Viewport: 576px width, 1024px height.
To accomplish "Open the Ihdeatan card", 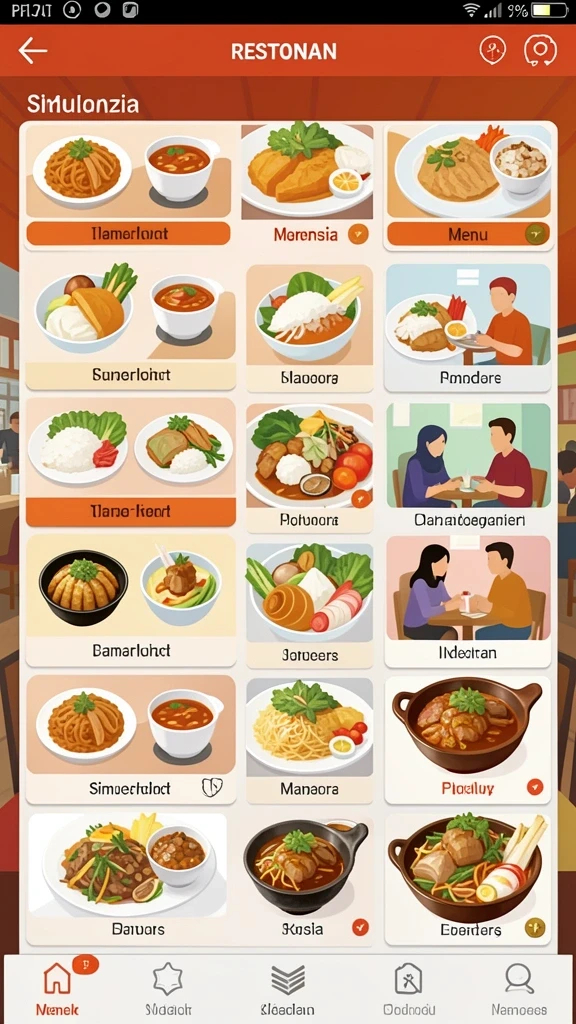I will coord(468,601).
